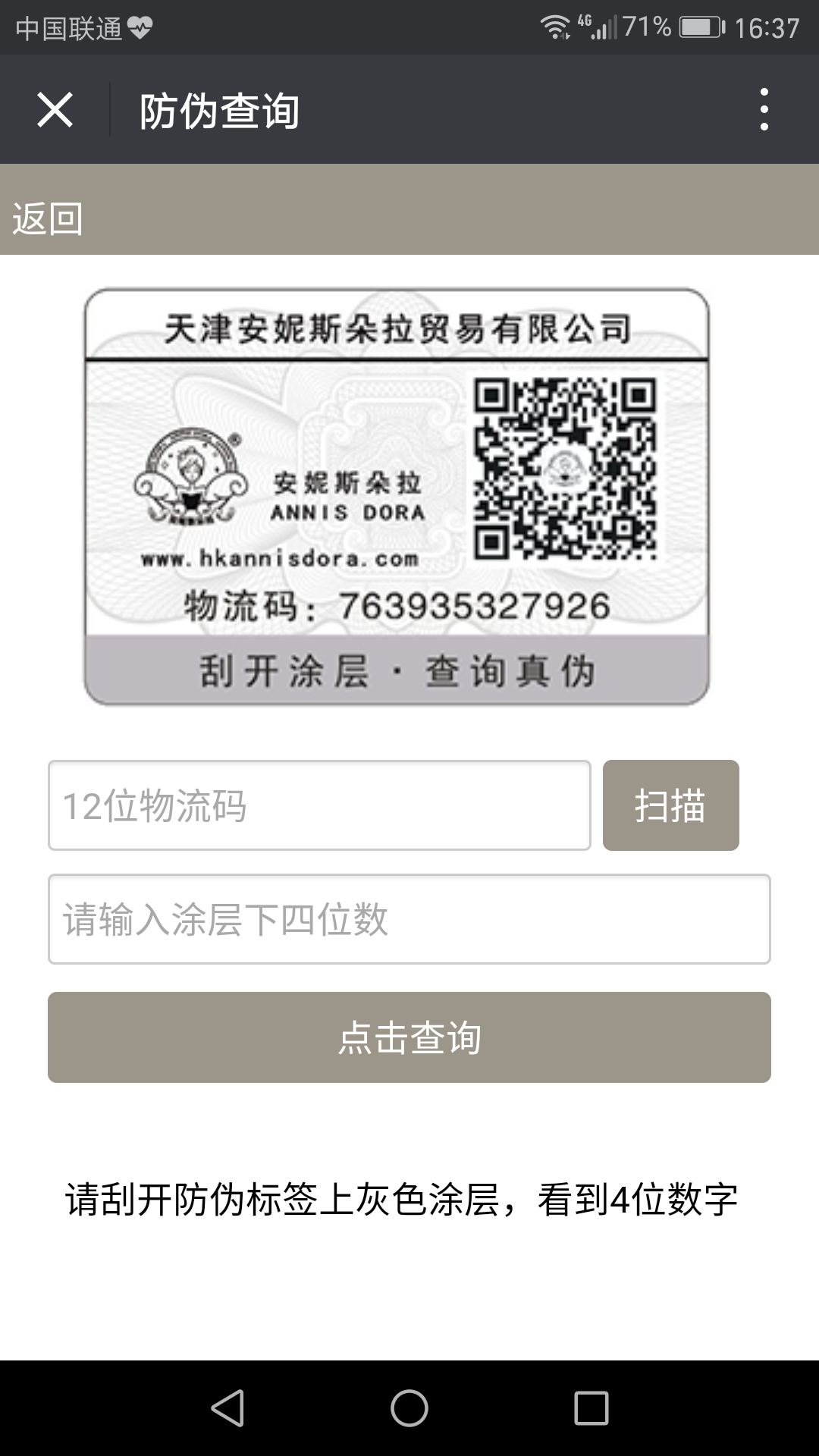819x1456 pixels.
Task: Go to the system home screen
Action: click(x=409, y=1408)
